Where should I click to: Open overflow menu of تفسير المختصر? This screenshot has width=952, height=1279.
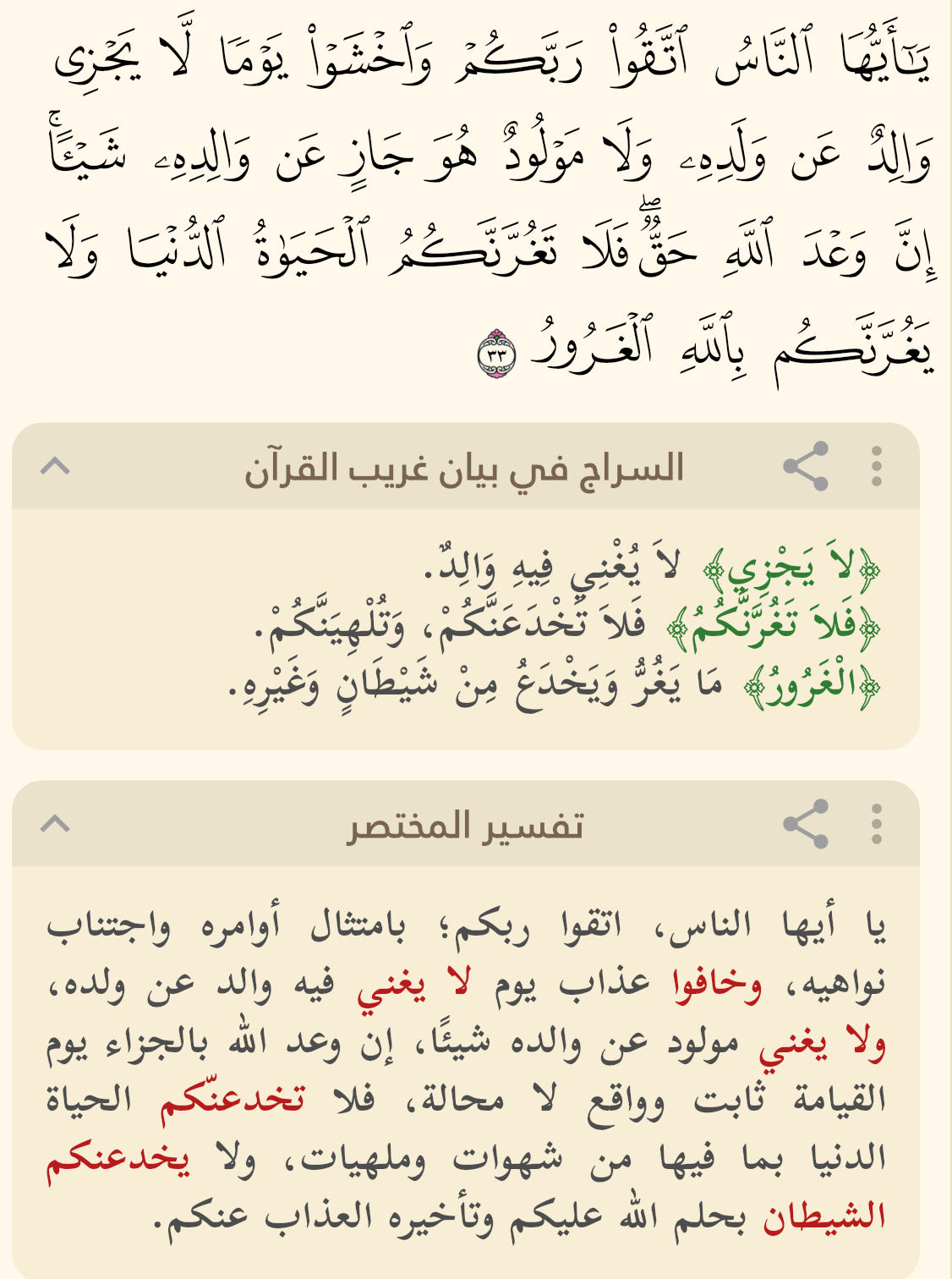click(877, 824)
